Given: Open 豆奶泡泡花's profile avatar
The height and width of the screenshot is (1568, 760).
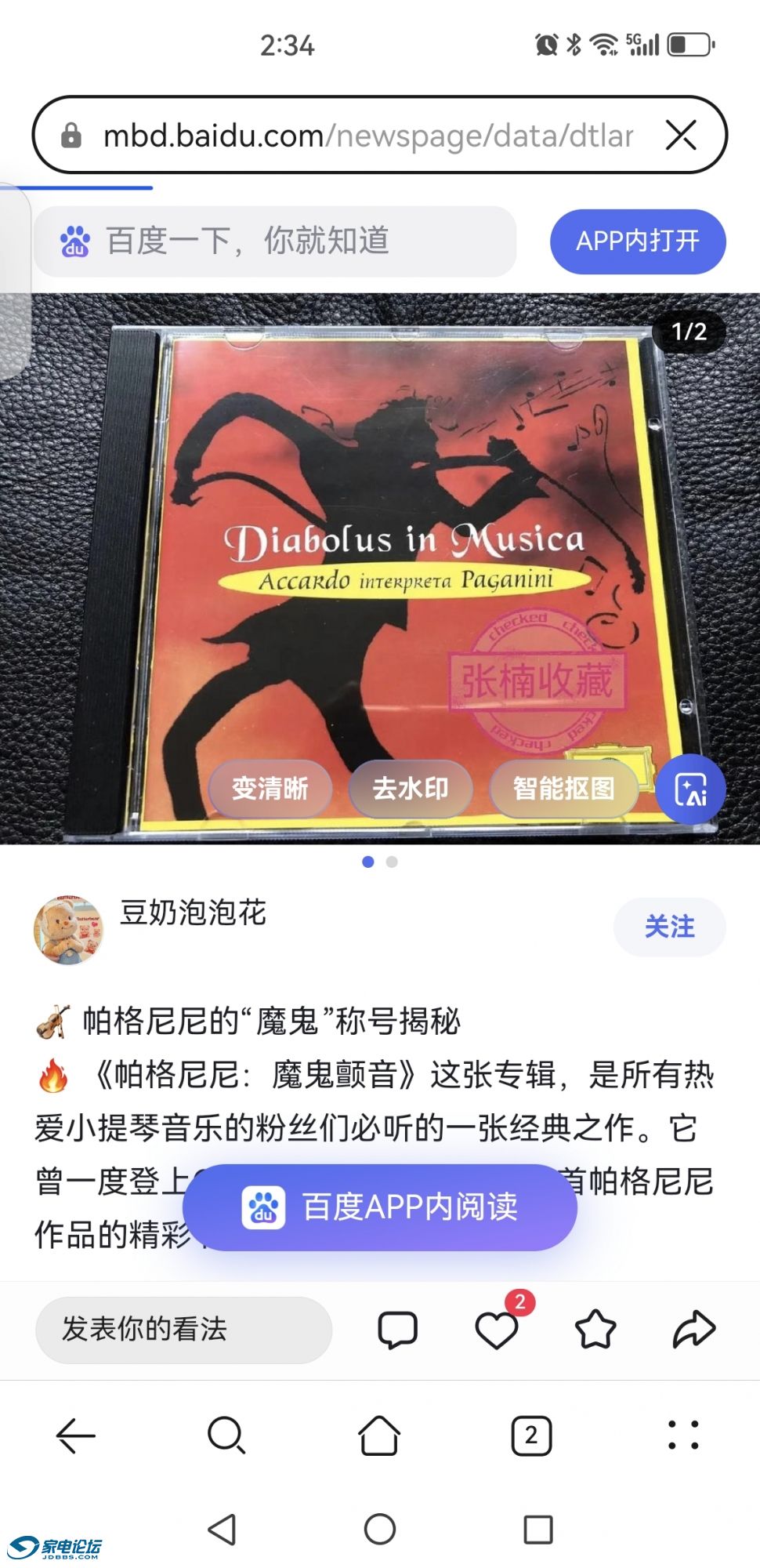Looking at the screenshot, I should 68,930.
